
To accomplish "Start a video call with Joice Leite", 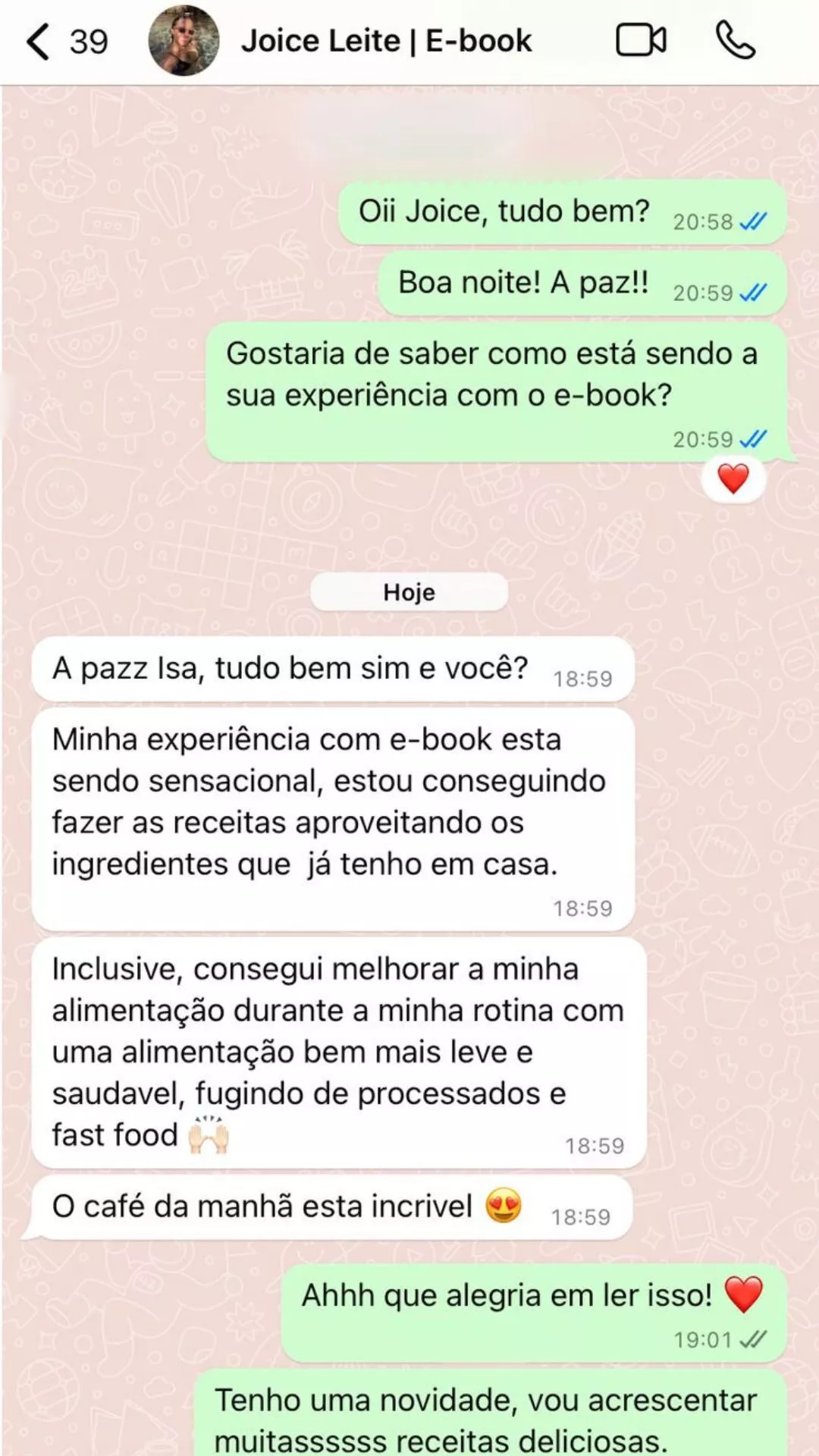I will point(641,41).
